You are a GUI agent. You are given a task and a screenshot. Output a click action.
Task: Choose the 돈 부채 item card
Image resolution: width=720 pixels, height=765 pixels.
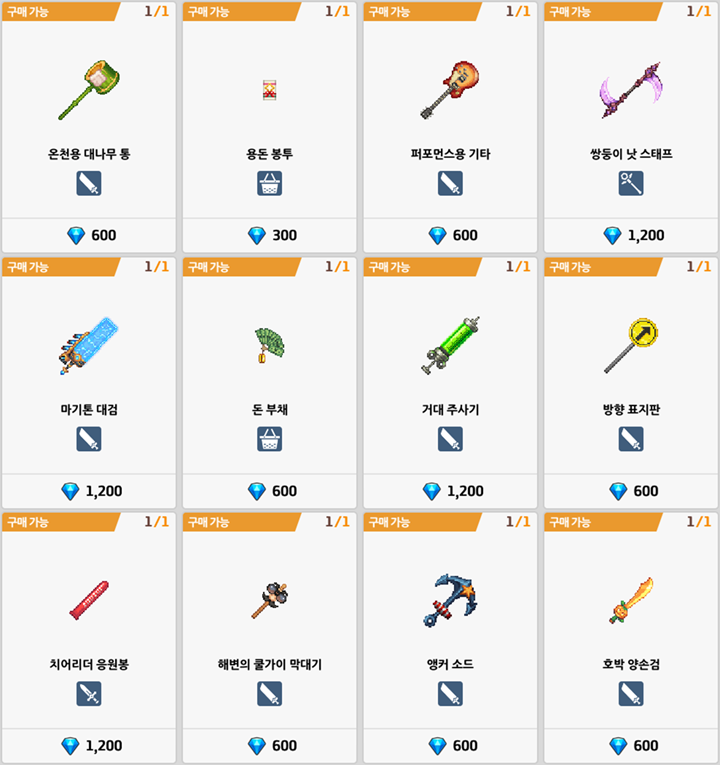pos(269,375)
